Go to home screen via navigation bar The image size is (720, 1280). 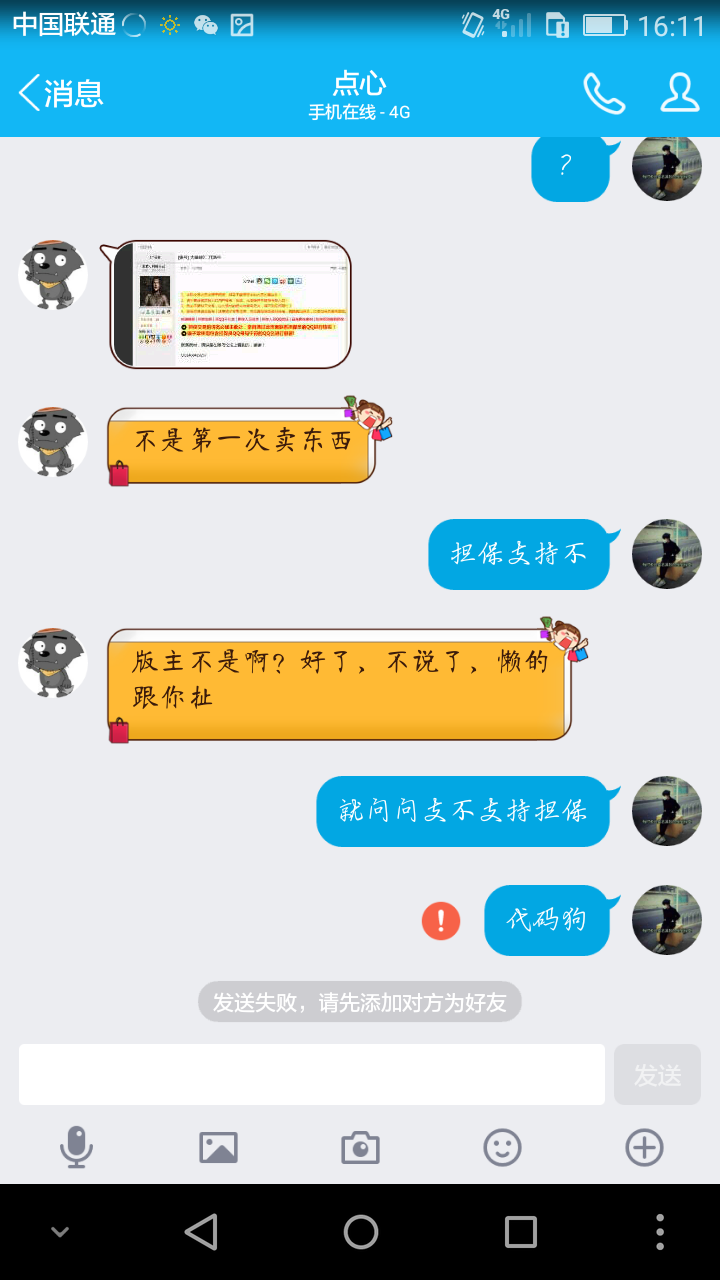pyautogui.click(x=361, y=1232)
